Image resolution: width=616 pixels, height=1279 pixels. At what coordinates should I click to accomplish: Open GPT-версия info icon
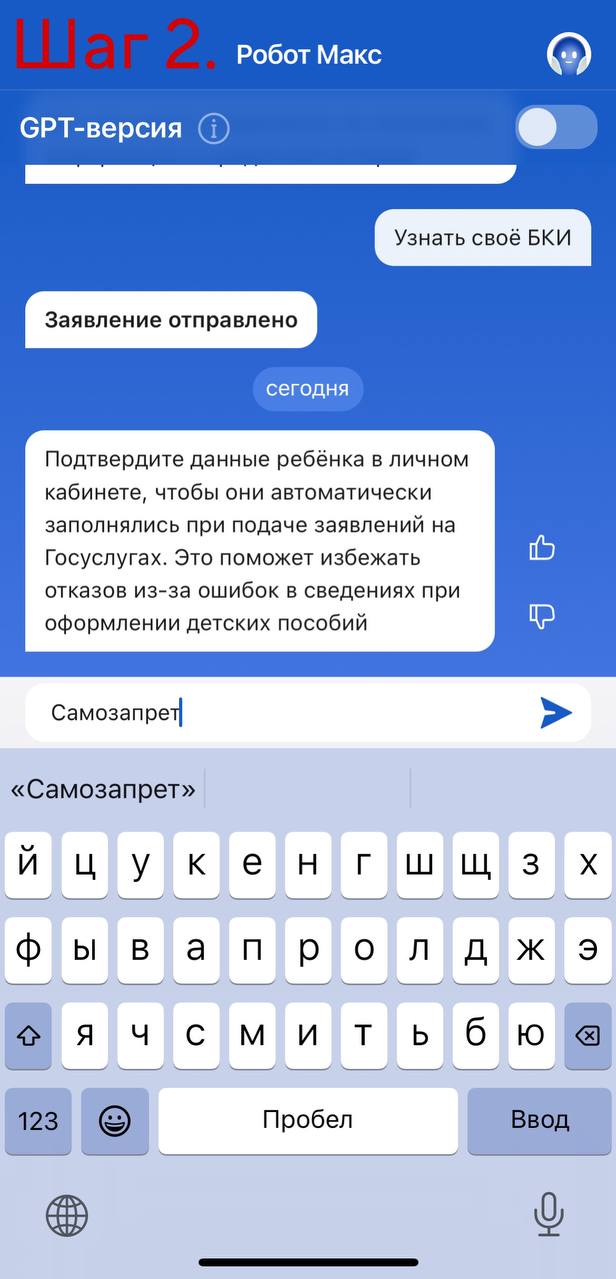tap(213, 128)
